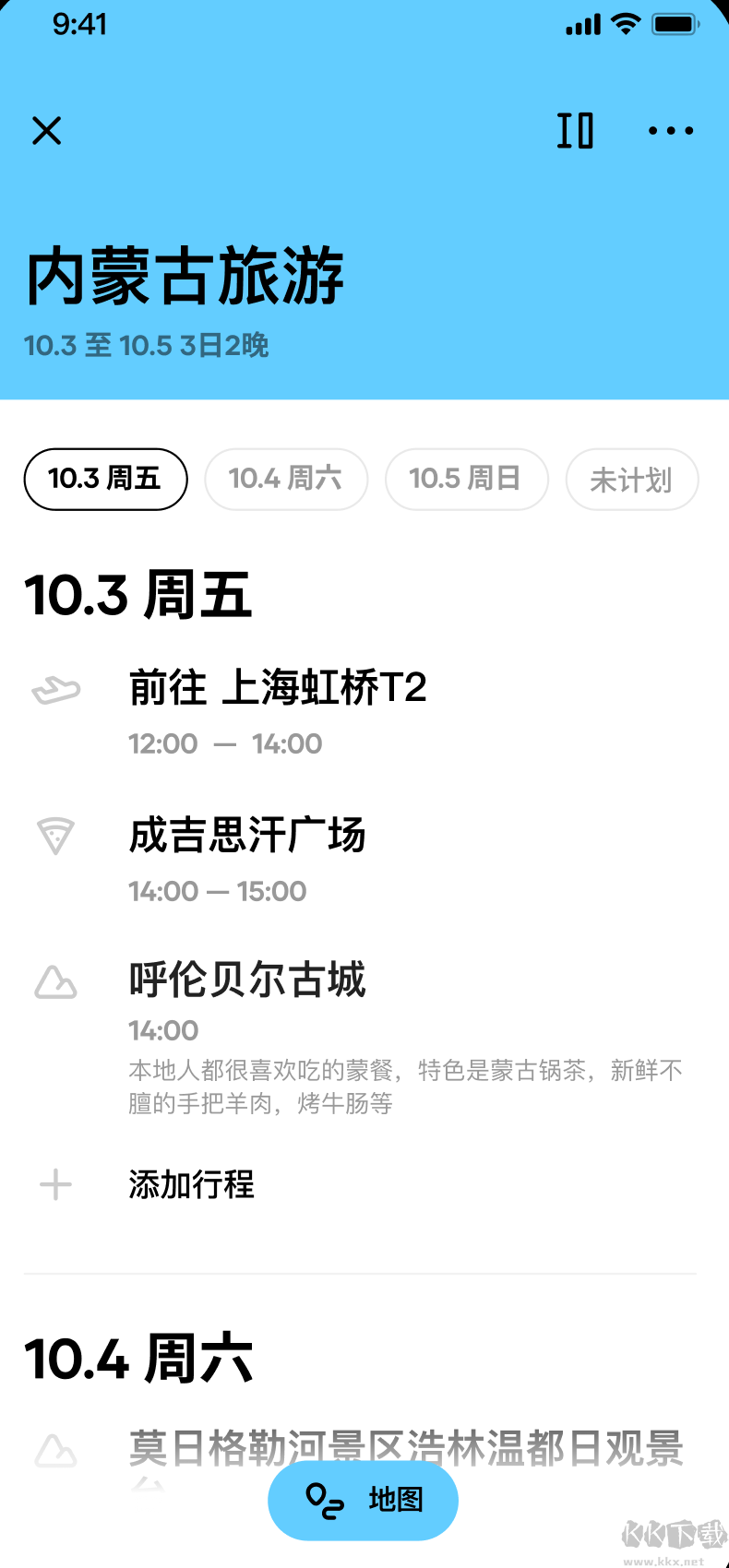Switch to the 10.5 周日 date chip

(x=466, y=479)
